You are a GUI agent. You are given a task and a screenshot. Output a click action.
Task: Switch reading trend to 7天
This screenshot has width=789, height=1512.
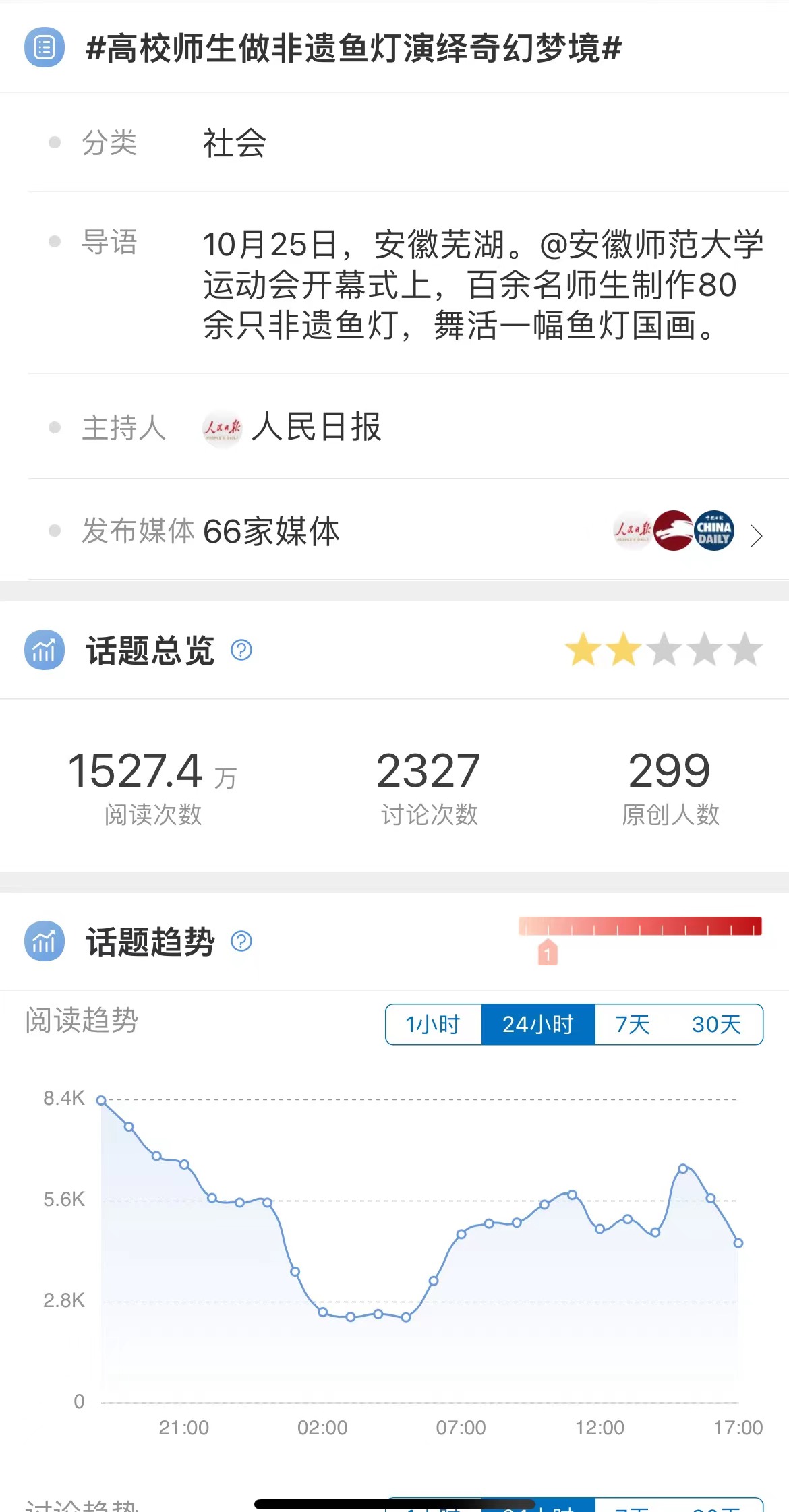click(x=632, y=1025)
